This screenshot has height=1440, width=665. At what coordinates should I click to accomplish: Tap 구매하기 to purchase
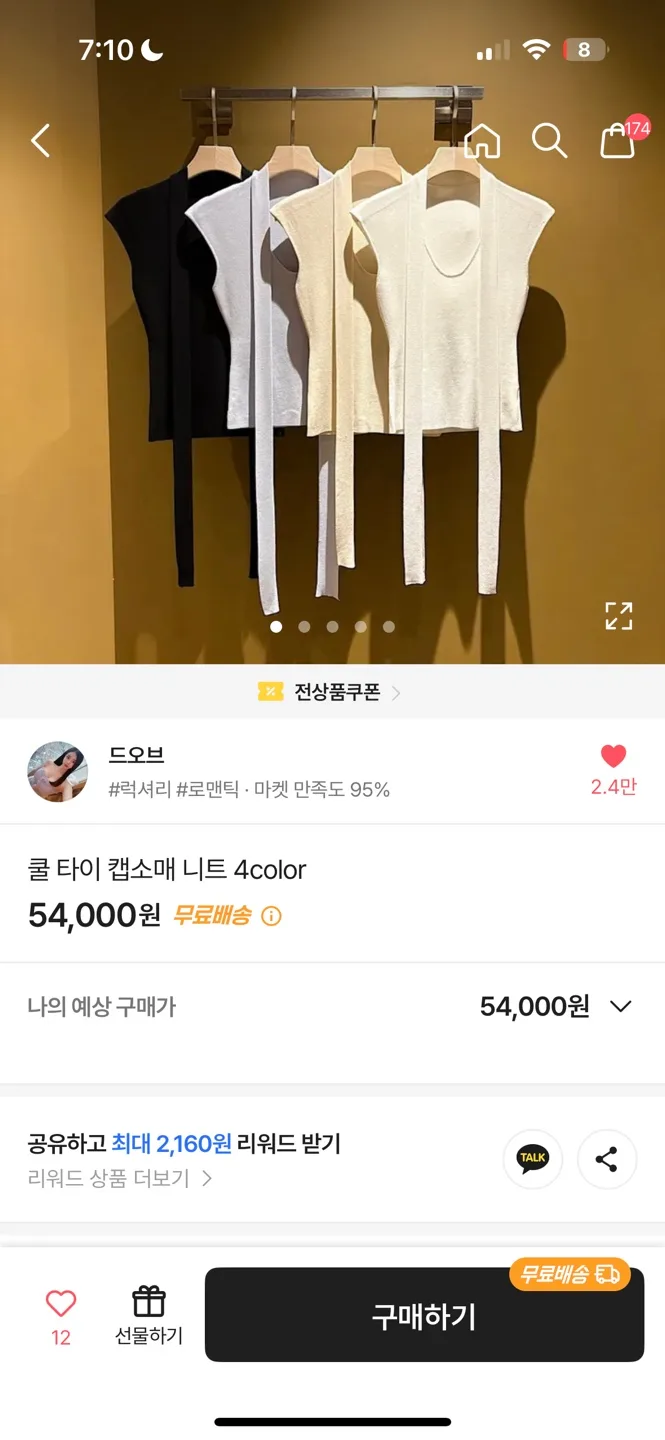pyautogui.click(x=424, y=1316)
